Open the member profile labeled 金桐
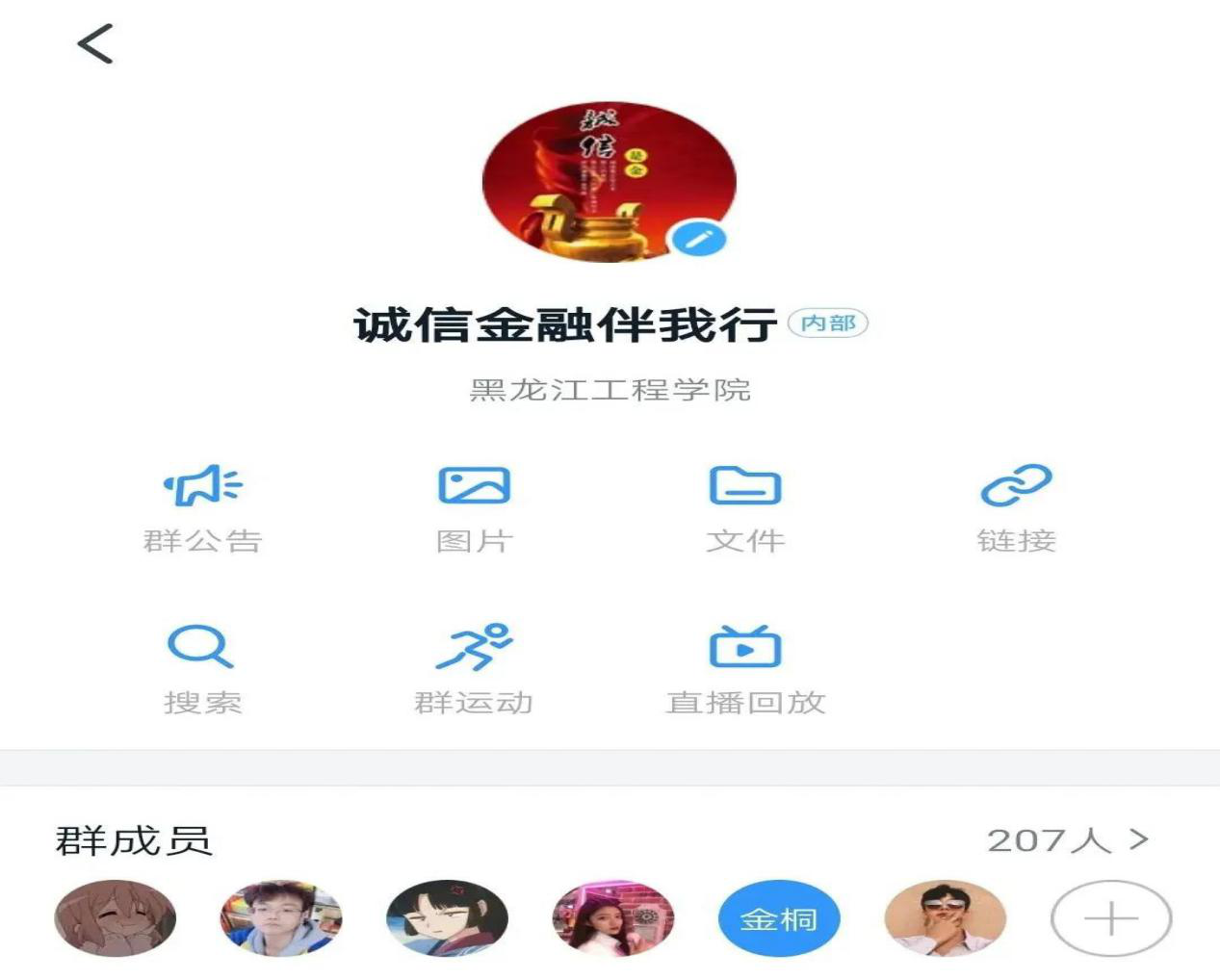 coord(778,919)
